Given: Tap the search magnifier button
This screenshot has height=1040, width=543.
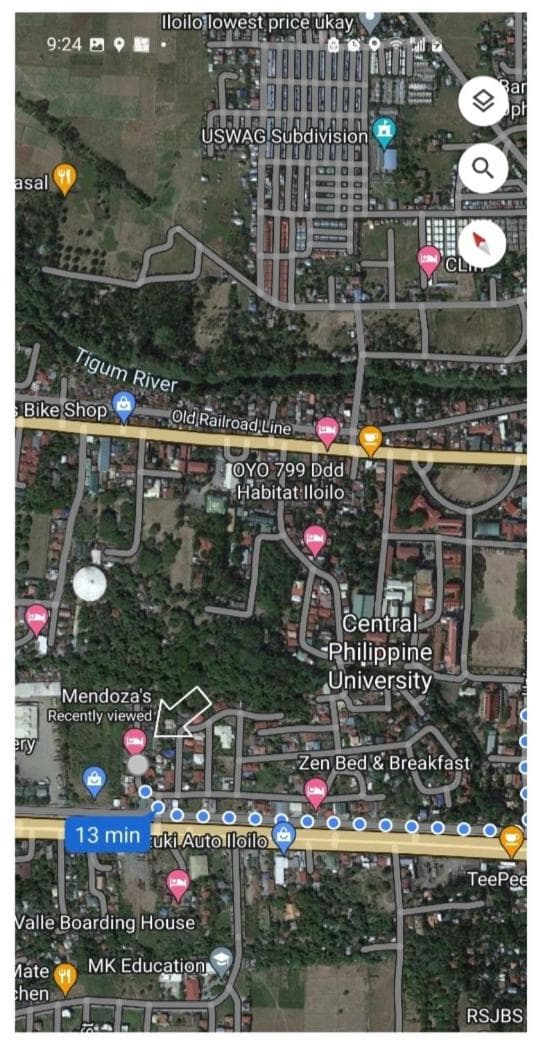Looking at the screenshot, I should pos(483,168).
